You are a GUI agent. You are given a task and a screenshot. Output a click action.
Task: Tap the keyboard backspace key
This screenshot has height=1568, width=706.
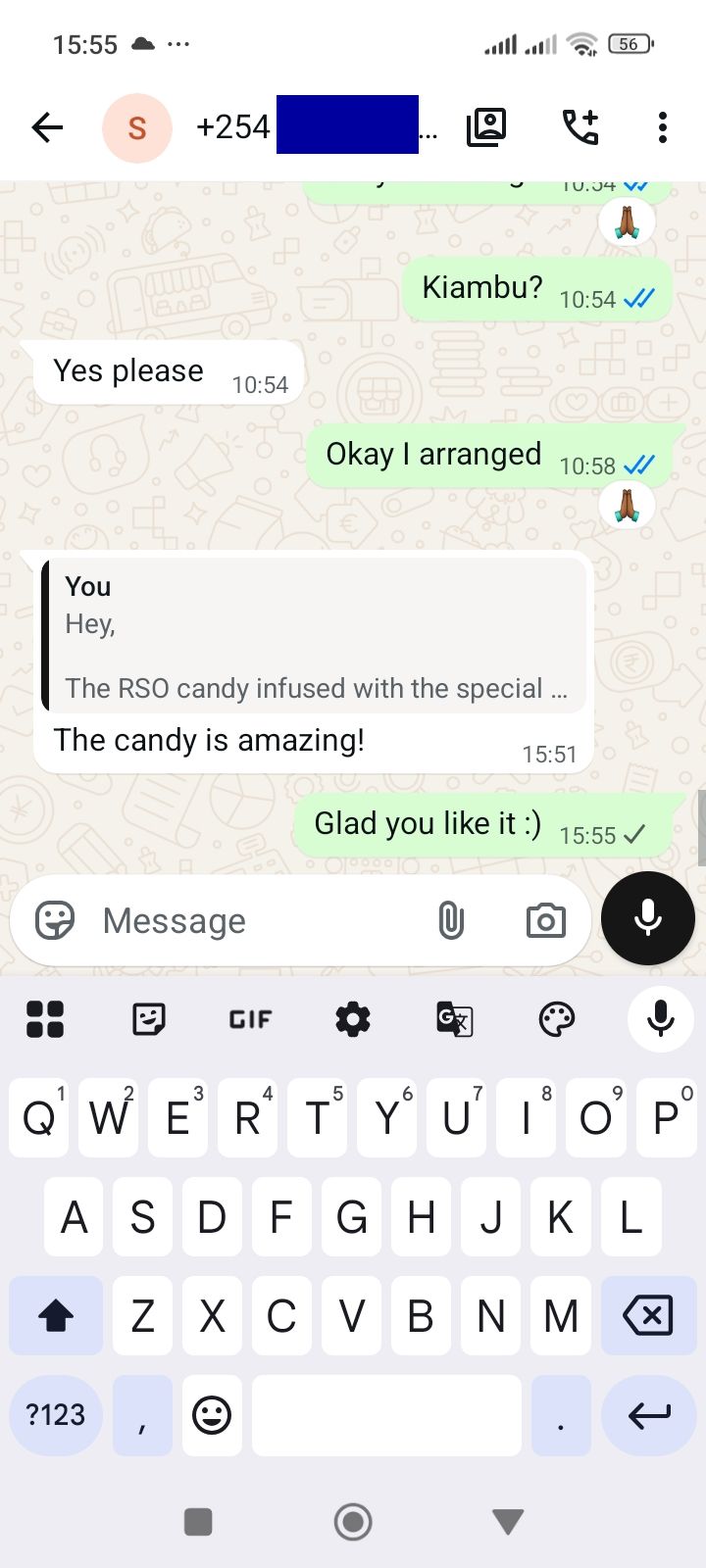tap(648, 1315)
